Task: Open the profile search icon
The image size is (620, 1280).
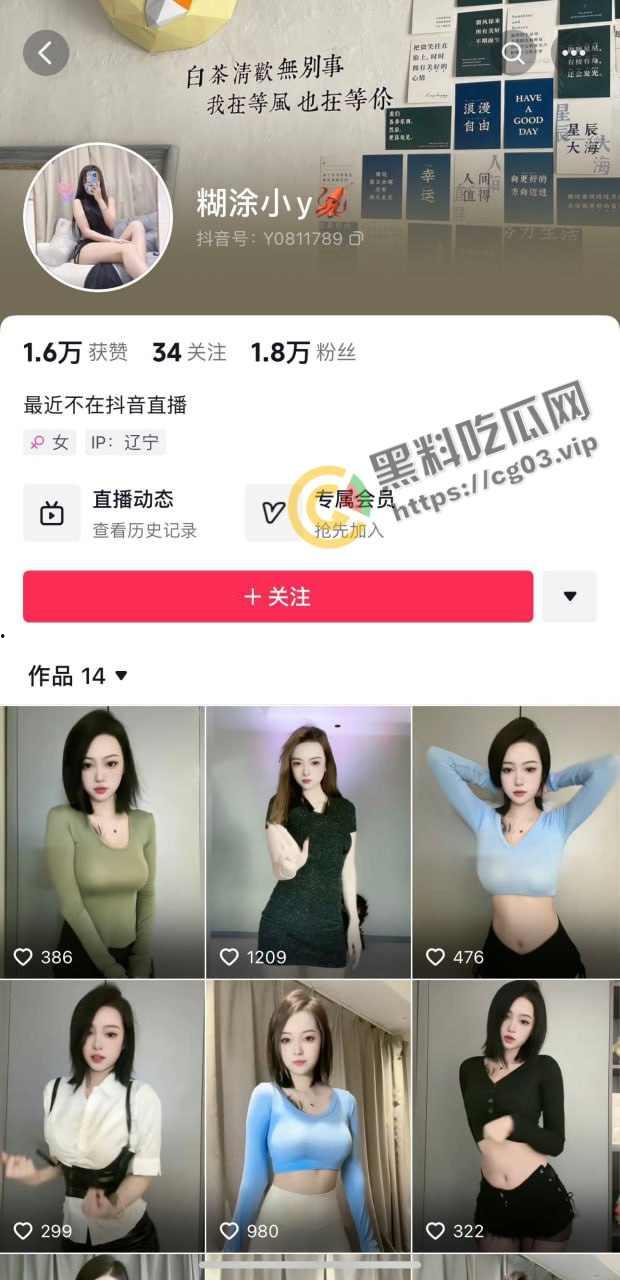Action: click(514, 53)
